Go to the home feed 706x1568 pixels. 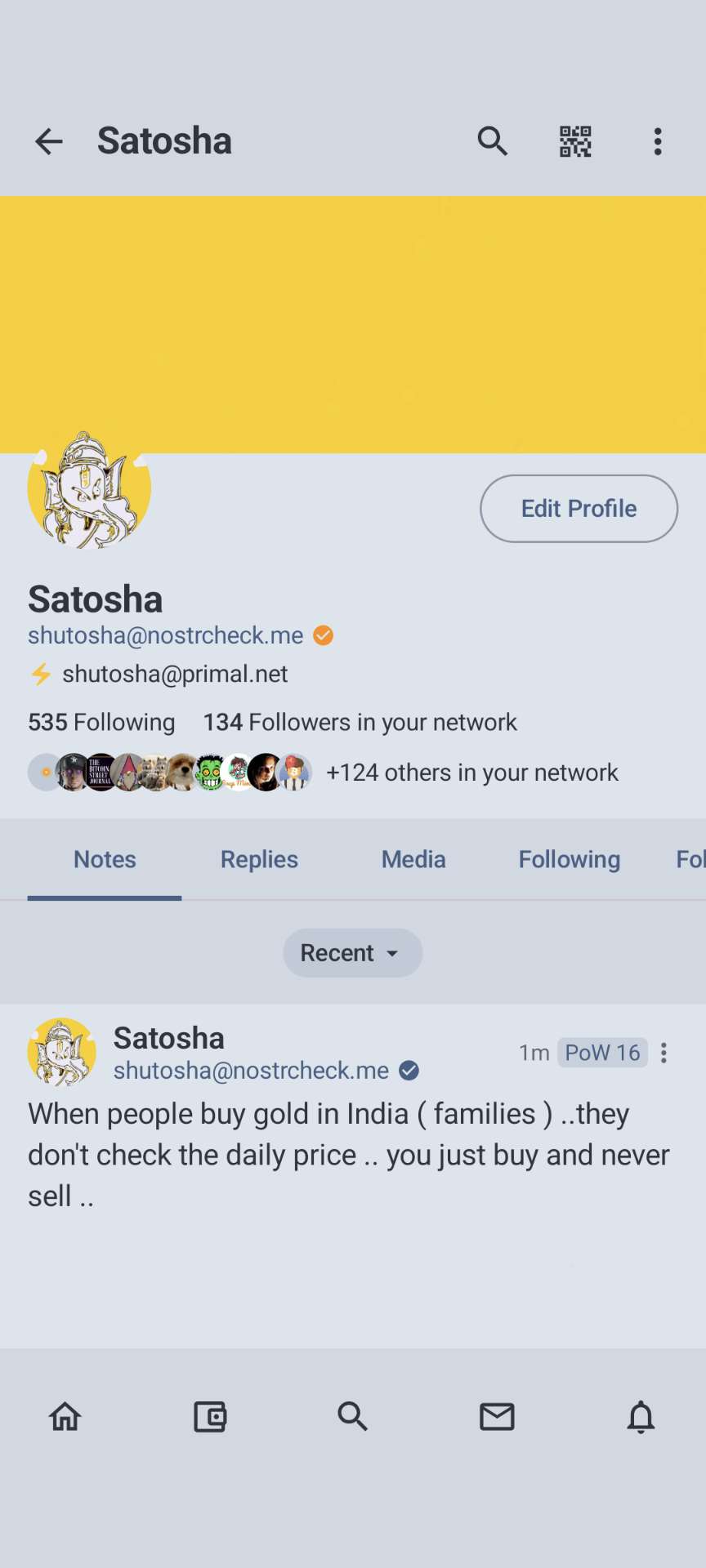pyautogui.click(x=65, y=1417)
